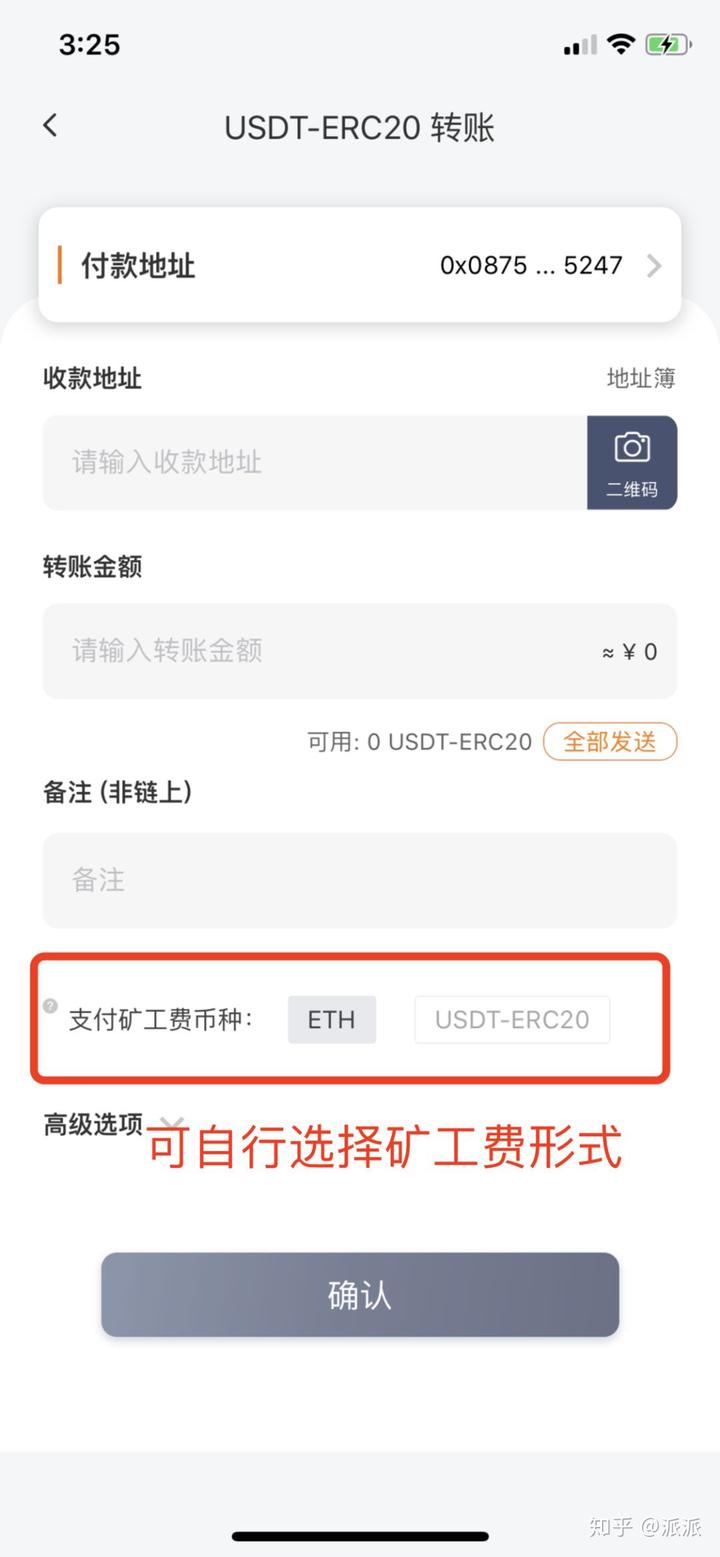Focus the 转账金额 transfer amount field
Viewport: 720px width, 1557px height.
[320, 651]
